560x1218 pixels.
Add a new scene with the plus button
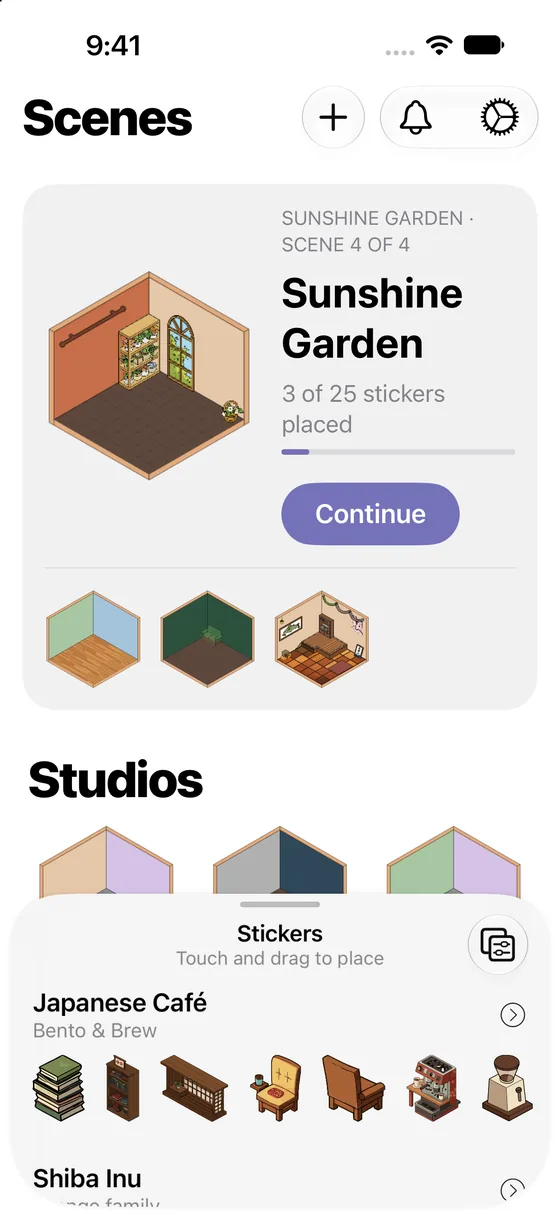click(x=333, y=117)
